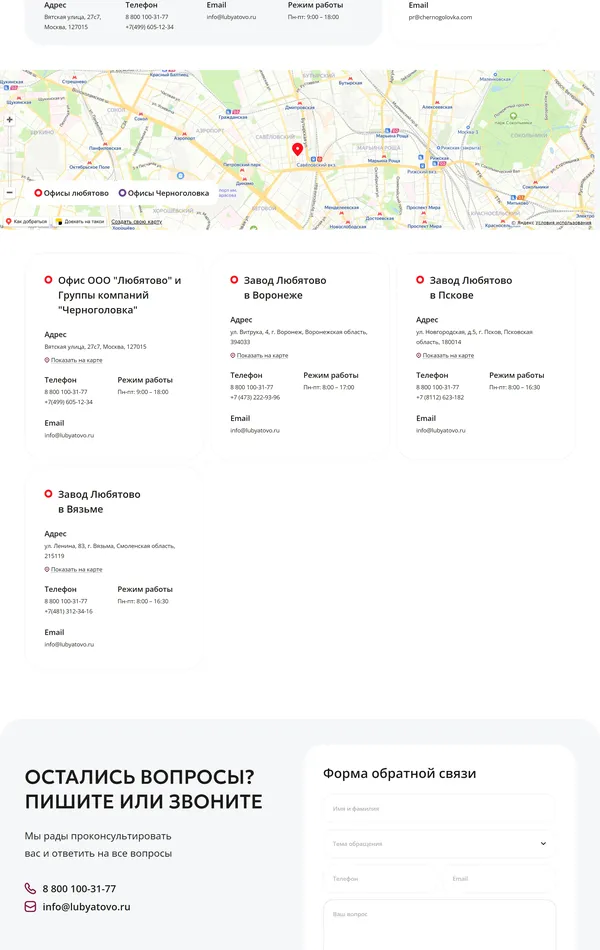Image resolution: width=600 pixels, height=950 pixels.
Task: Tap the red location pin on the map
Action: coord(297,149)
